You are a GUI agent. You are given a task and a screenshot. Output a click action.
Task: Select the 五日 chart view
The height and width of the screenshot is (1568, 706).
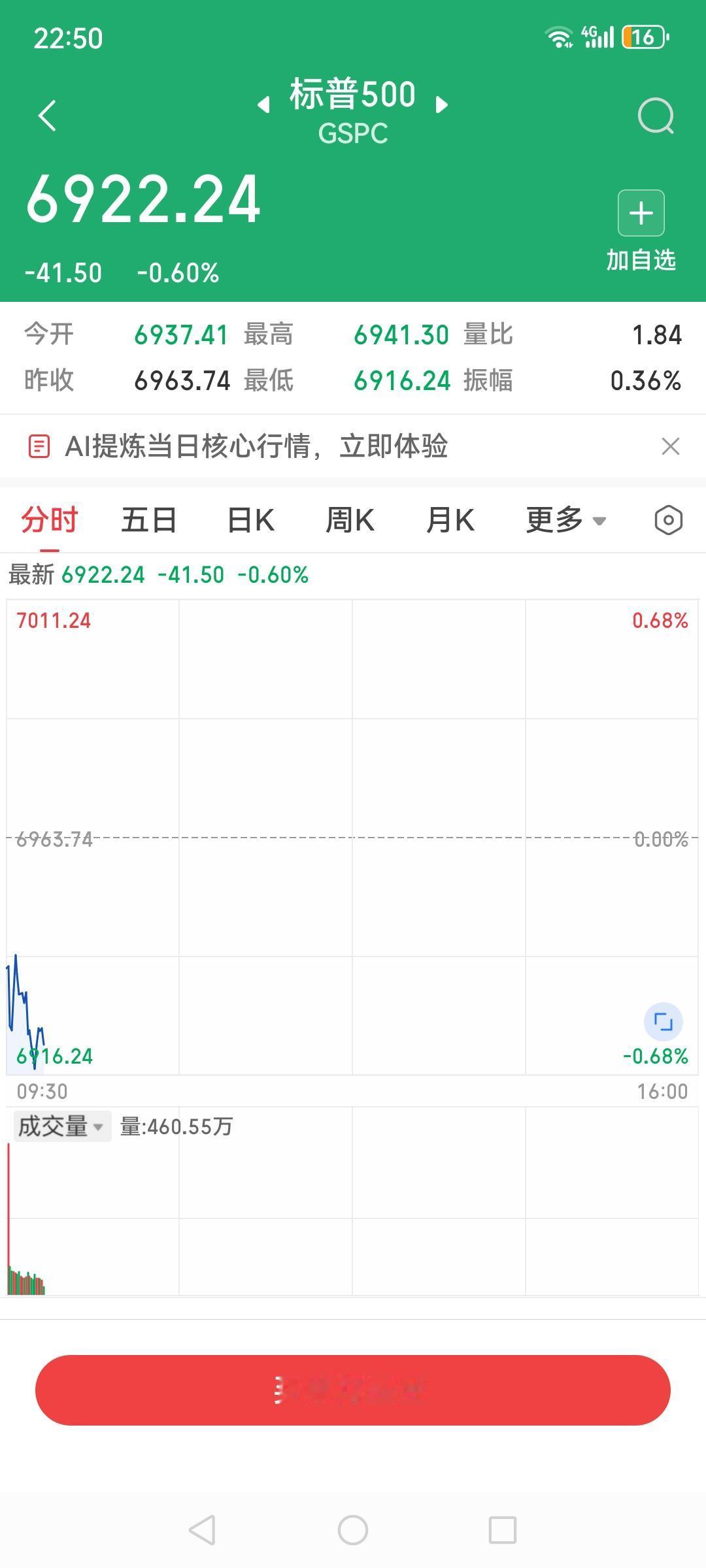(x=148, y=518)
